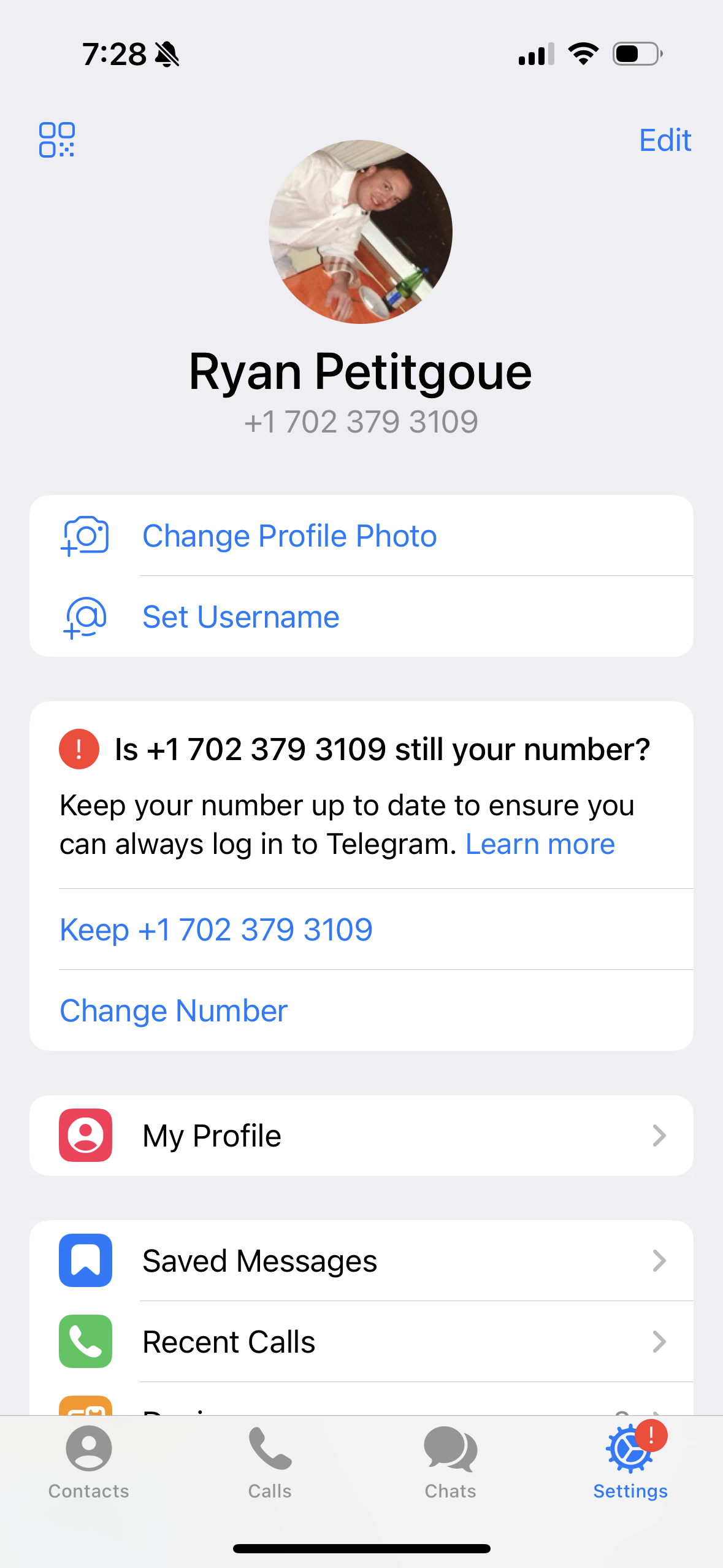The height and width of the screenshot is (1568, 723).
Task: Select Change Profile Photo
Action: click(x=289, y=536)
